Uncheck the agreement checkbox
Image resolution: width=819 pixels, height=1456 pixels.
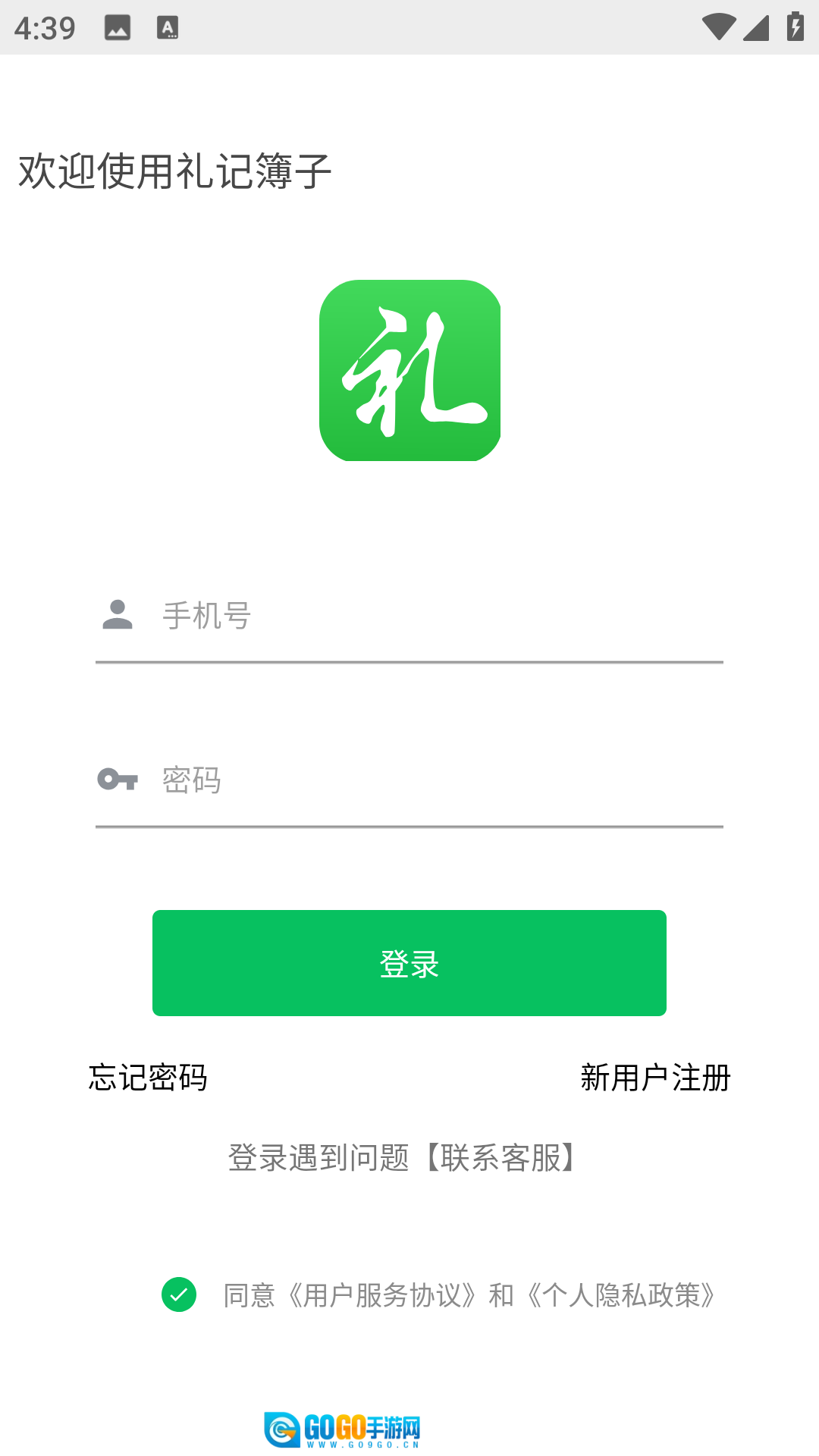(x=179, y=1294)
